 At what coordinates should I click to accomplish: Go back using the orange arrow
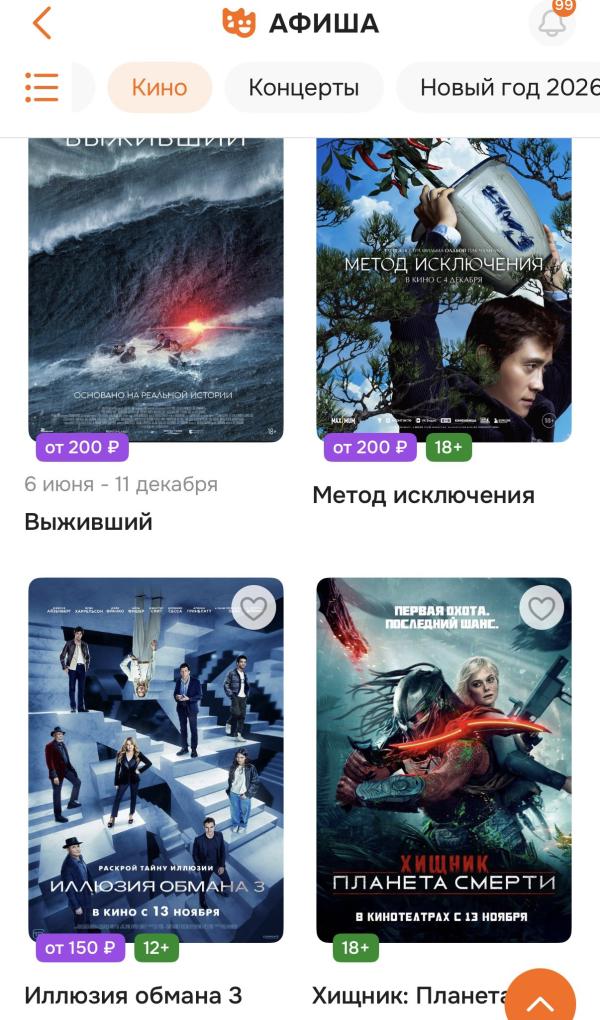(42, 23)
